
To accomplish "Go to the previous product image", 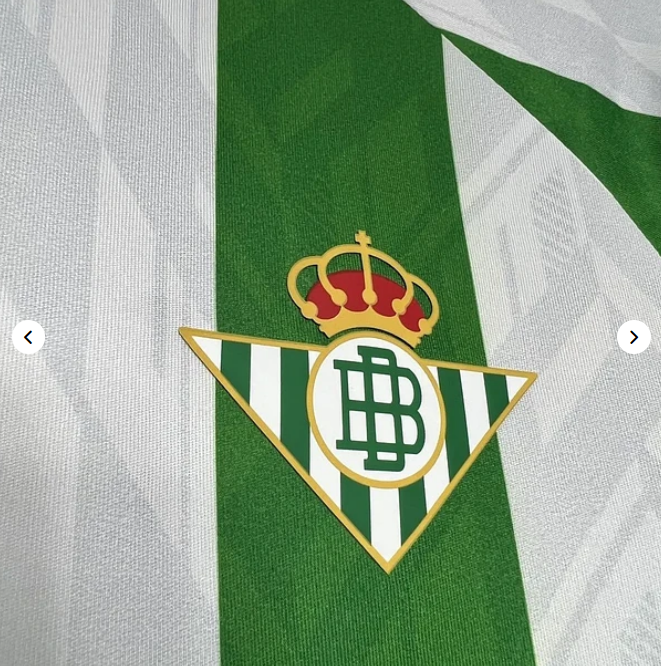I will [28, 337].
